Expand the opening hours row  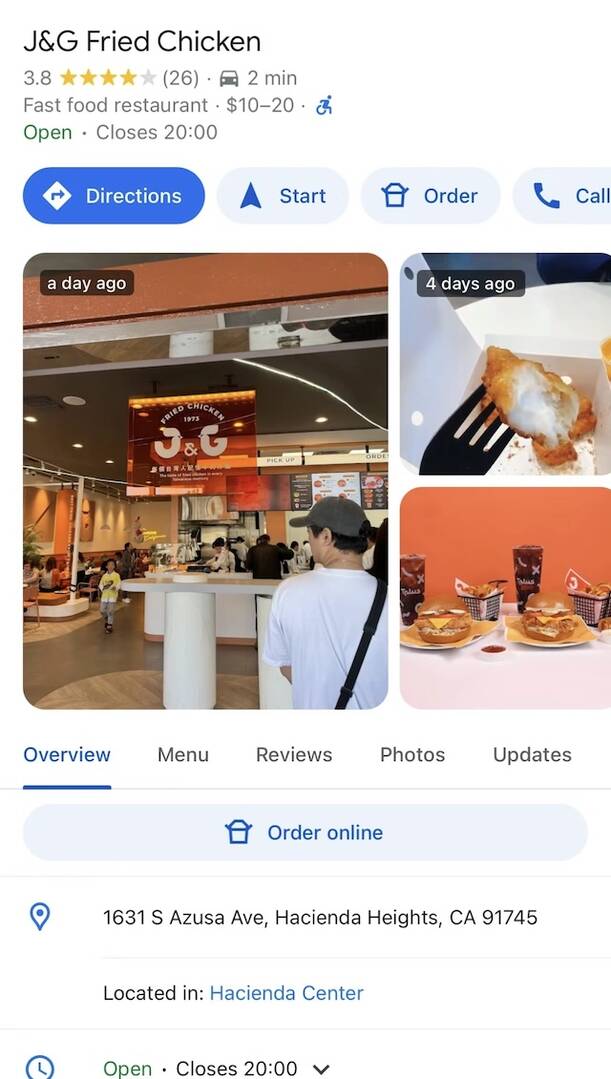pos(306,1068)
